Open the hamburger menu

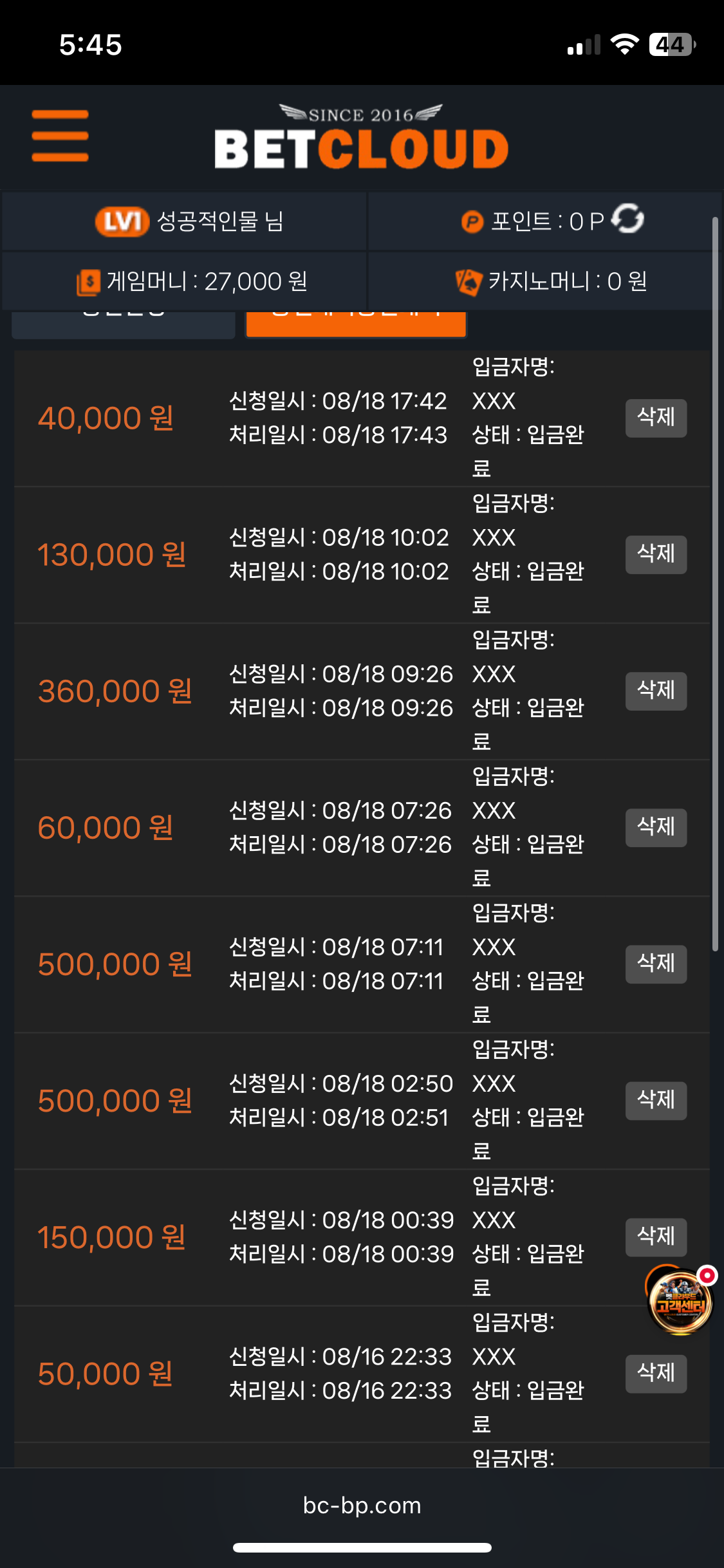coord(60,136)
